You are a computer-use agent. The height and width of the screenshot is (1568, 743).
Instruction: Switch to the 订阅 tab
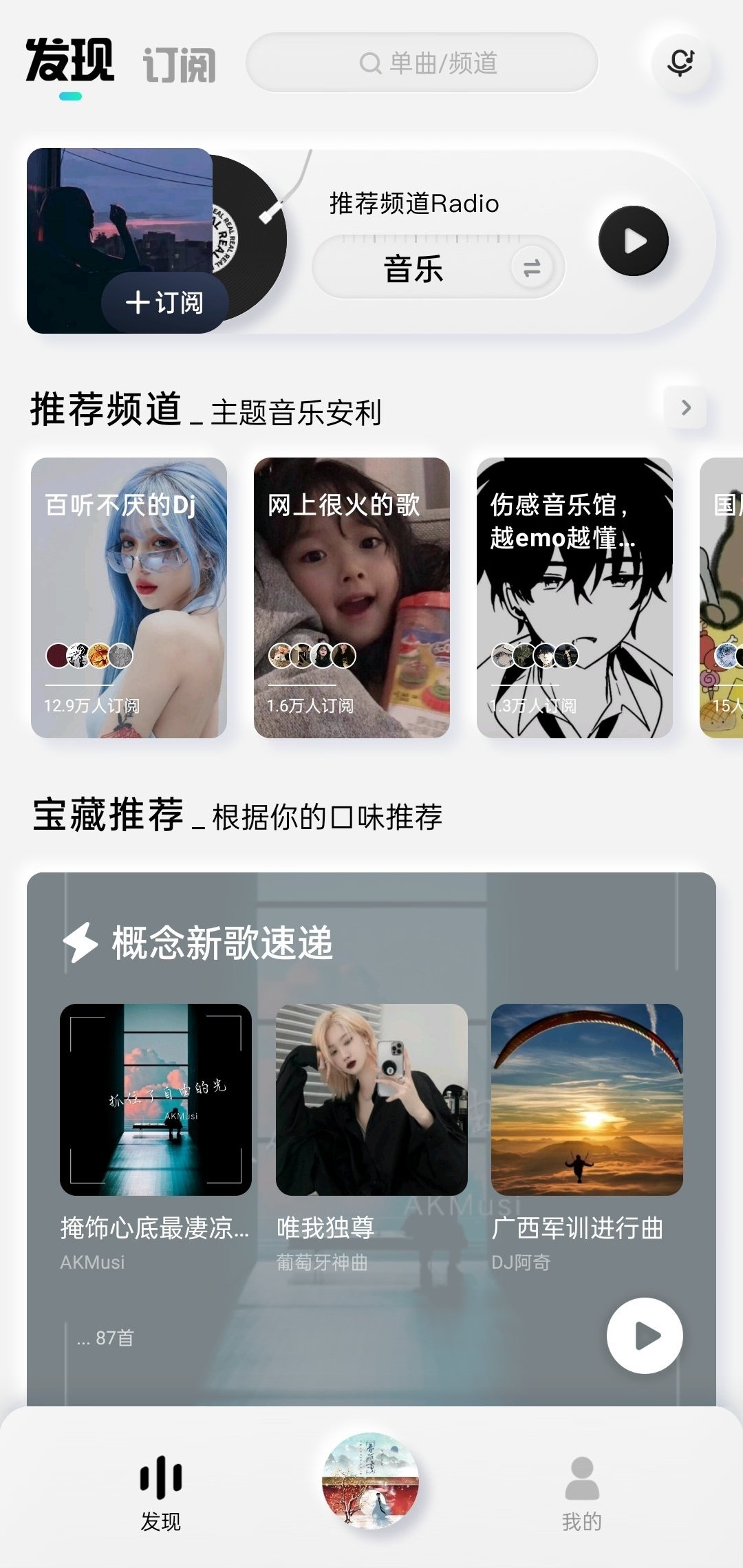click(x=179, y=65)
